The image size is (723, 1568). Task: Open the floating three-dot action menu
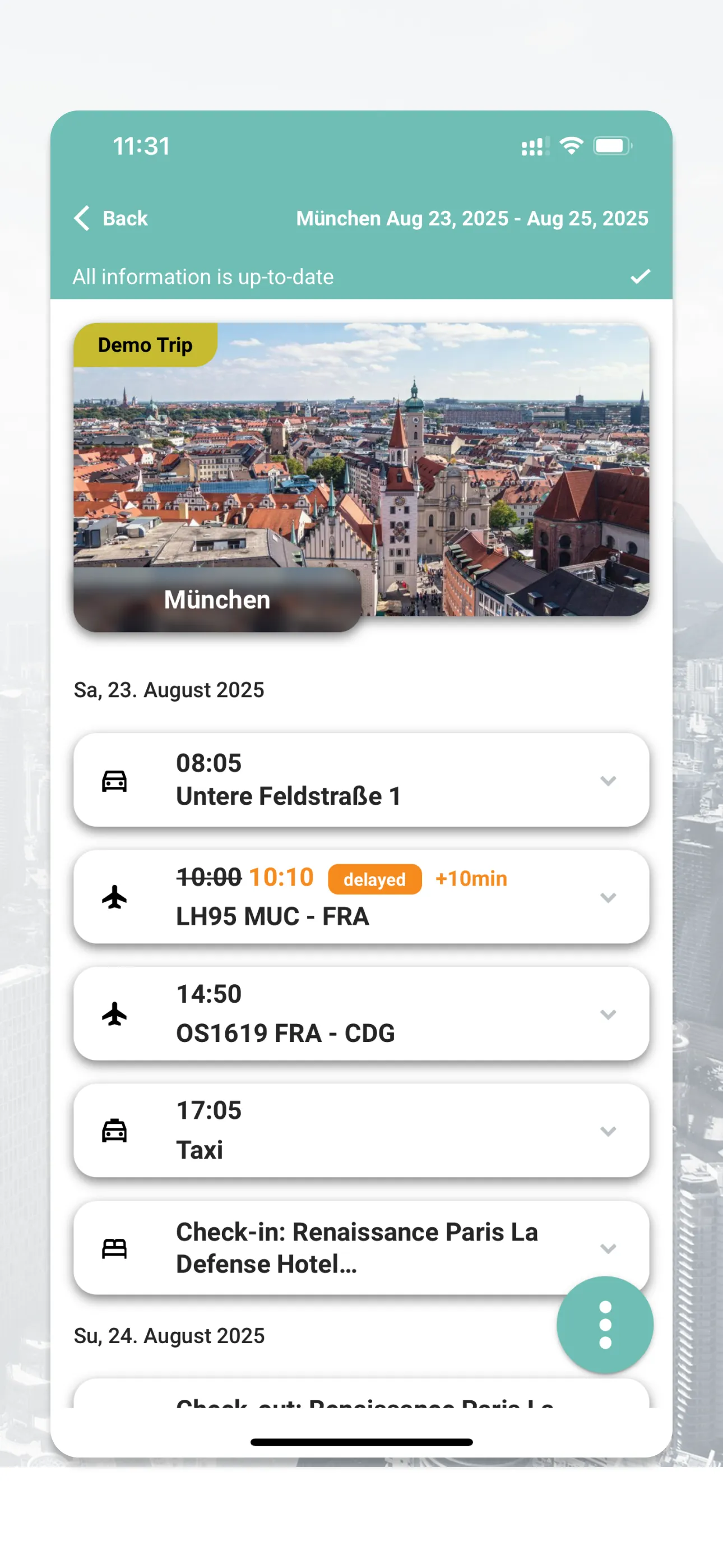coord(605,1326)
